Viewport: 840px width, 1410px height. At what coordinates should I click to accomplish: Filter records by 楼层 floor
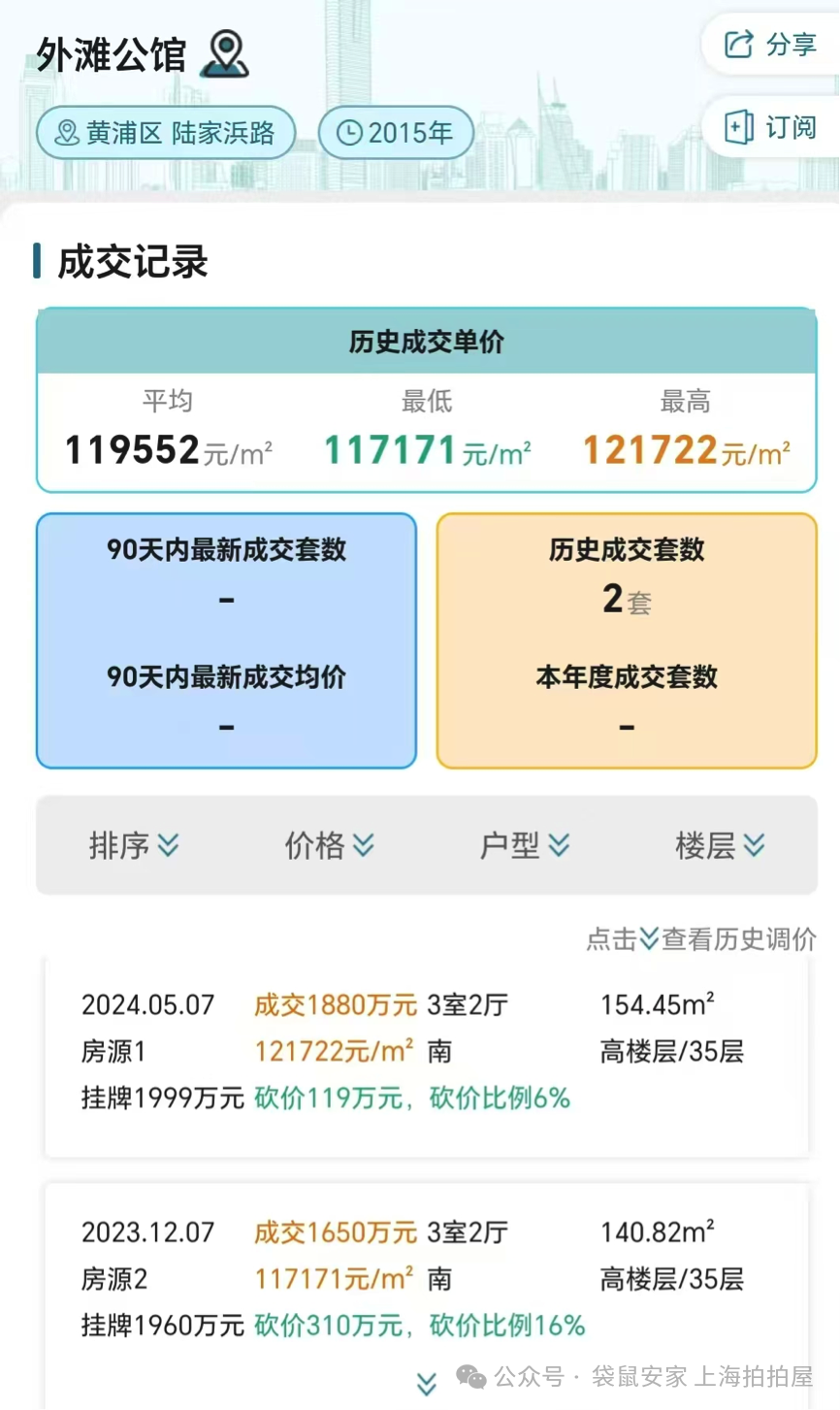[720, 846]
